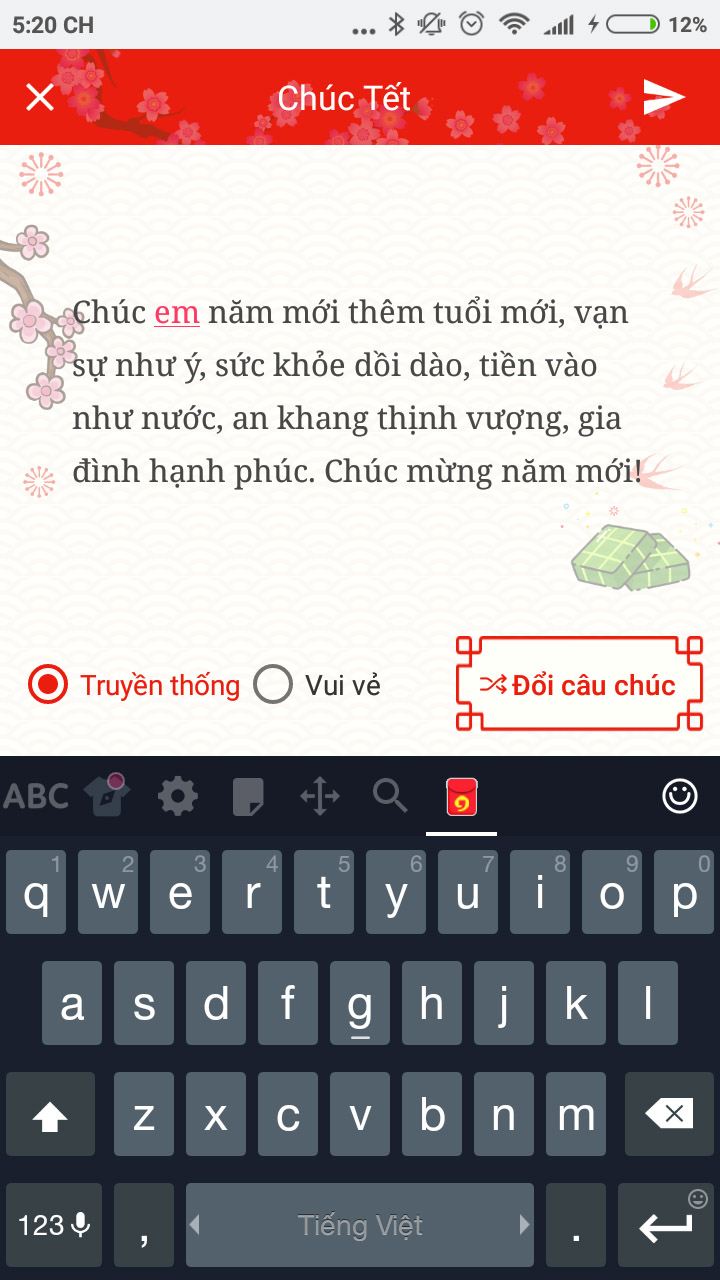Select the Truyền thống option
Image resolution: width=720 pixels, height=1280 pixels.
click(x=48, y=685)
